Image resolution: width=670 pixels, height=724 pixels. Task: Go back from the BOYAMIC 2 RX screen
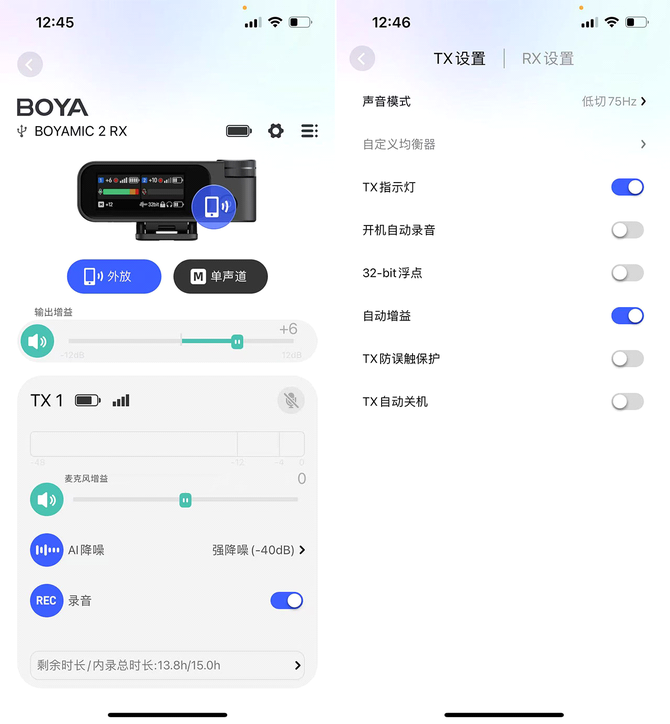[30, 65]
